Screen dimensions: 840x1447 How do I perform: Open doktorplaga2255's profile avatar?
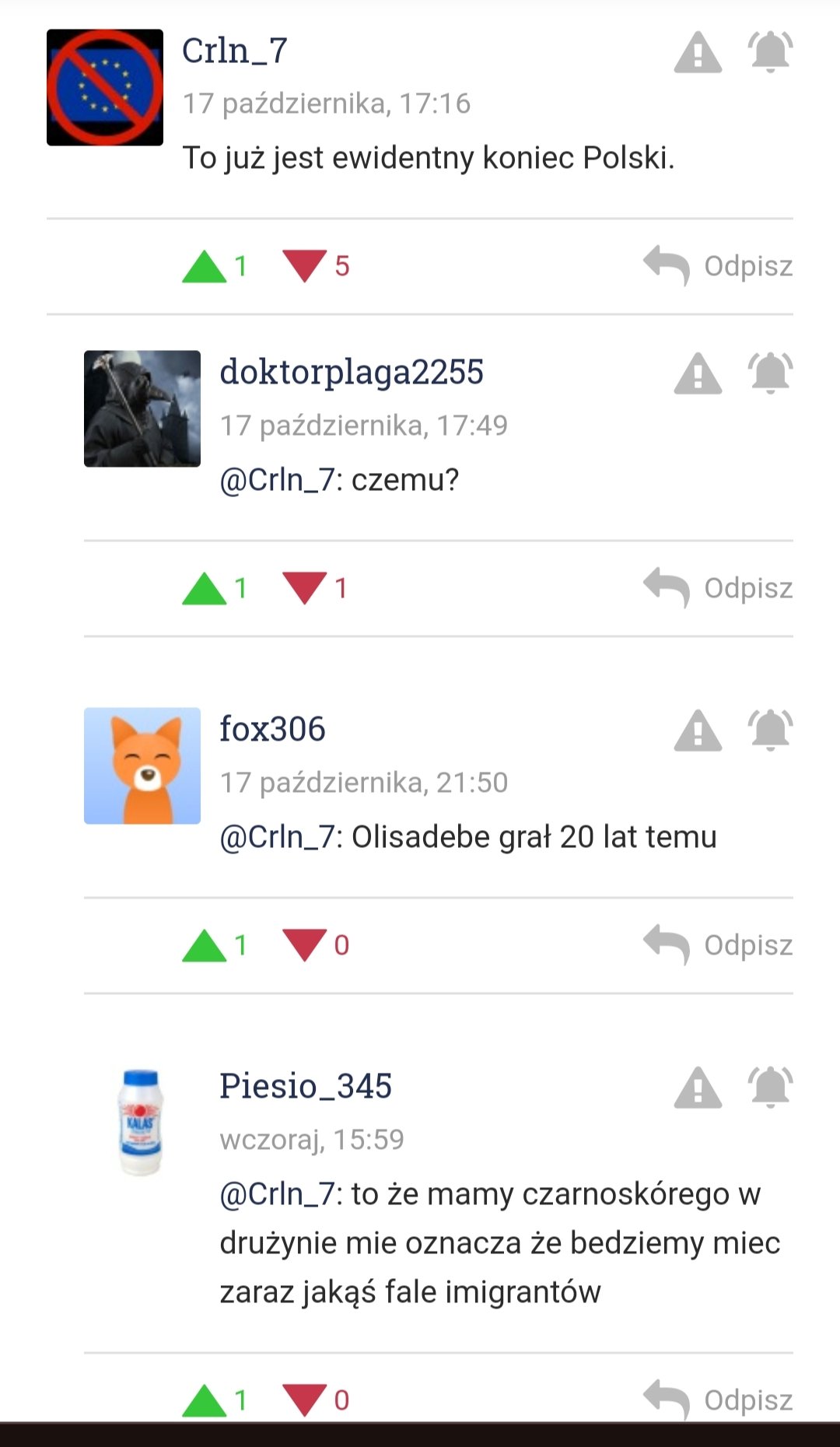pyautogui.click(x=142, y=408)
